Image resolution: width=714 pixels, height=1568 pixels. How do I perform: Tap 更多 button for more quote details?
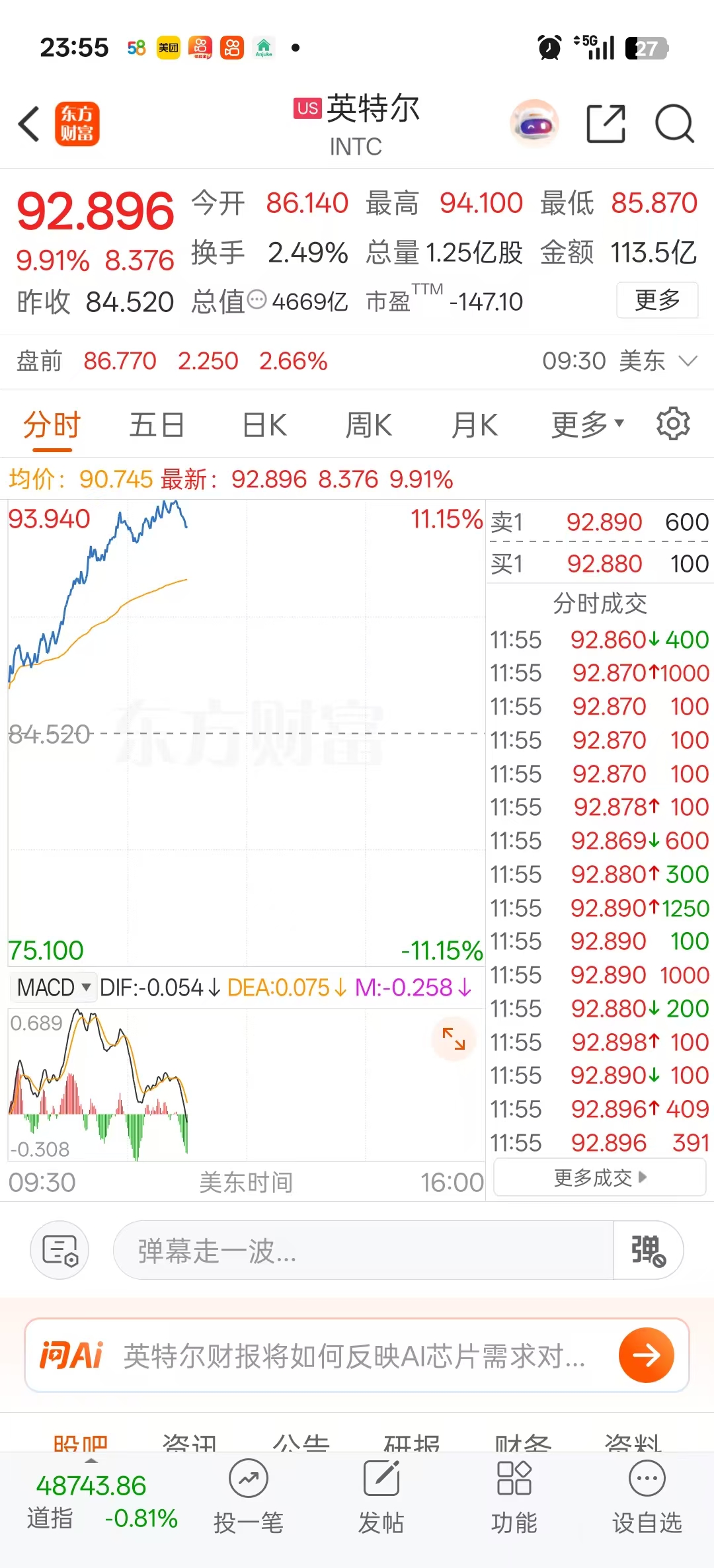pyautogui.click(x=657, y=300)
